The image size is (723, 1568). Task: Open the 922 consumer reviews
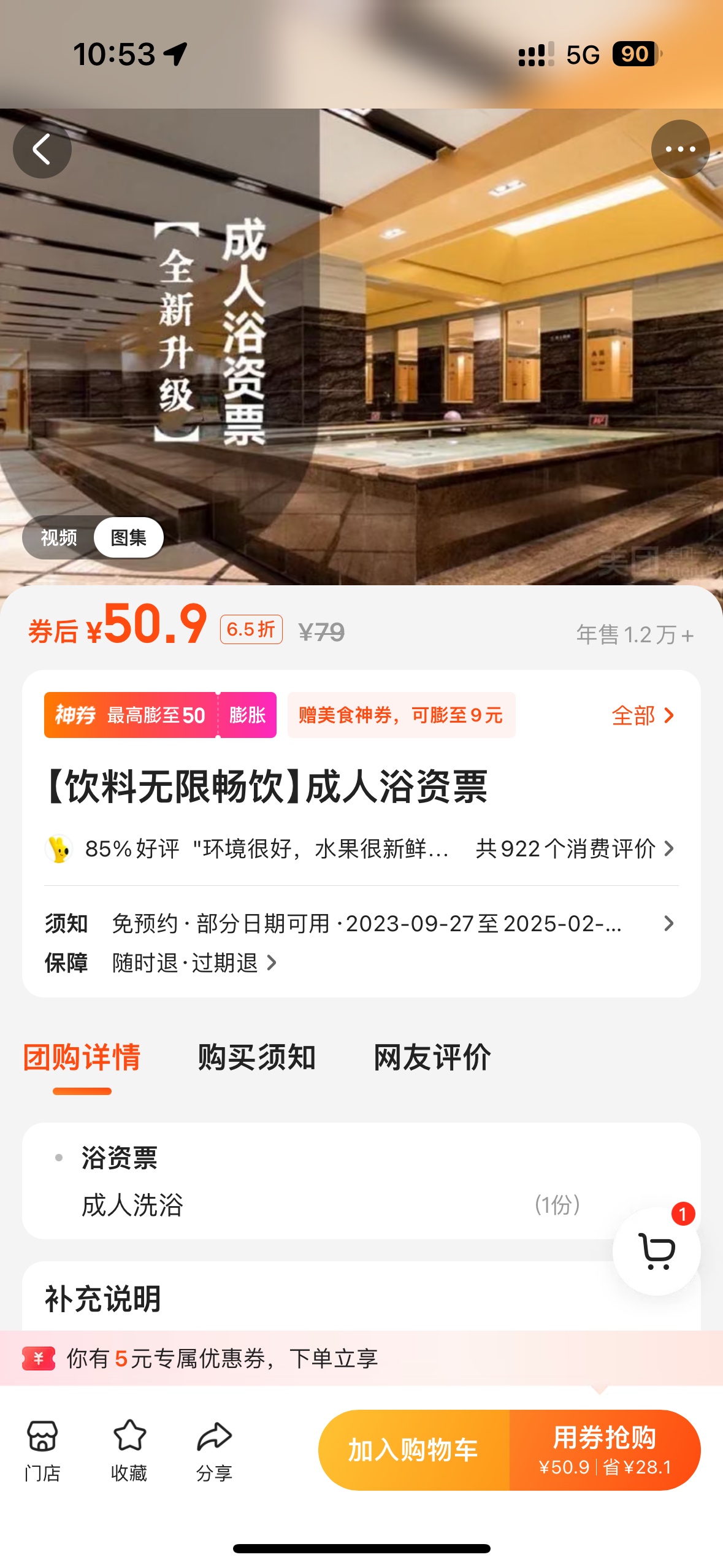(x=574, y=849)
